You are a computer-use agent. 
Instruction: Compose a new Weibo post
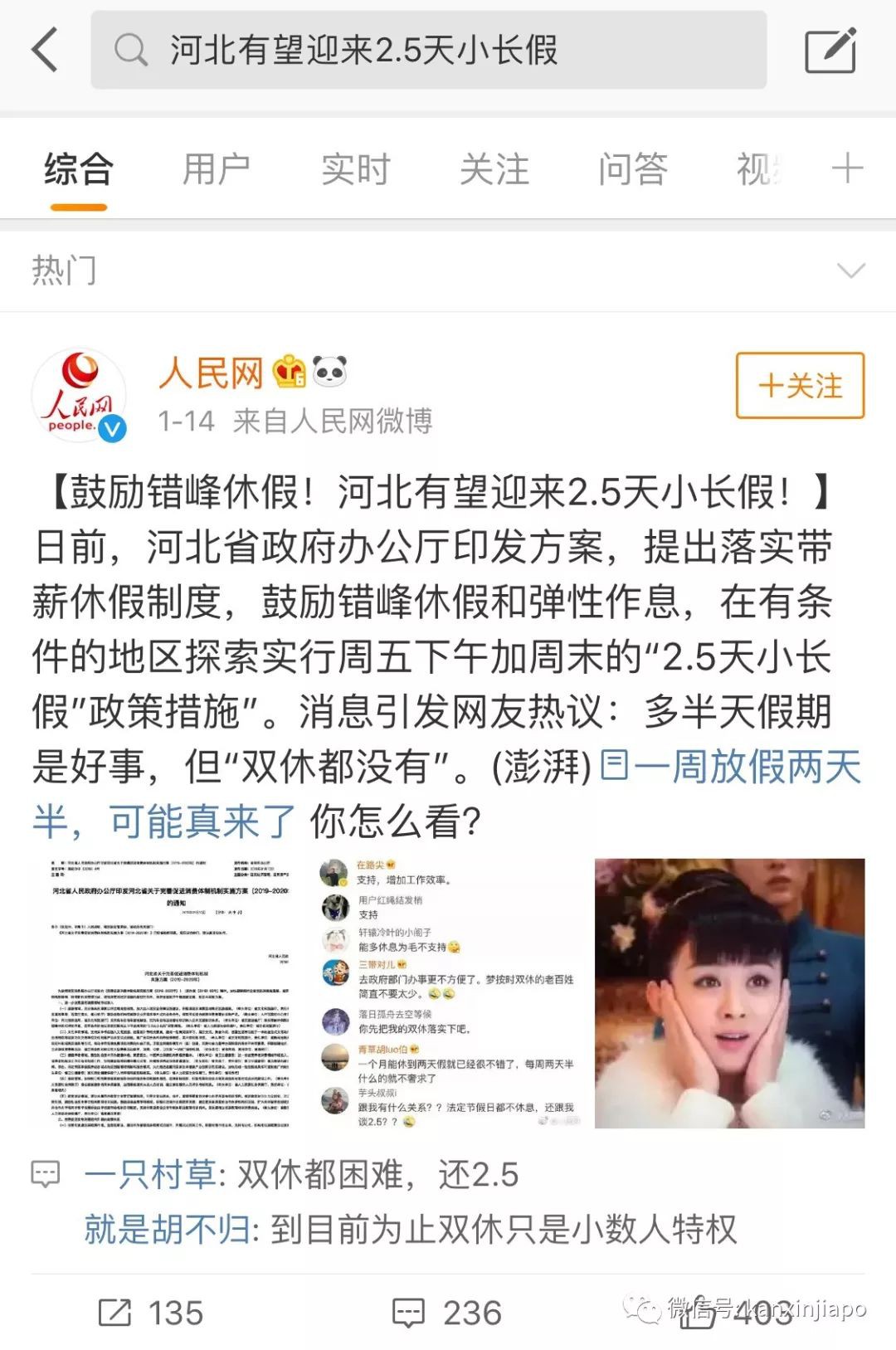(830, 50)
